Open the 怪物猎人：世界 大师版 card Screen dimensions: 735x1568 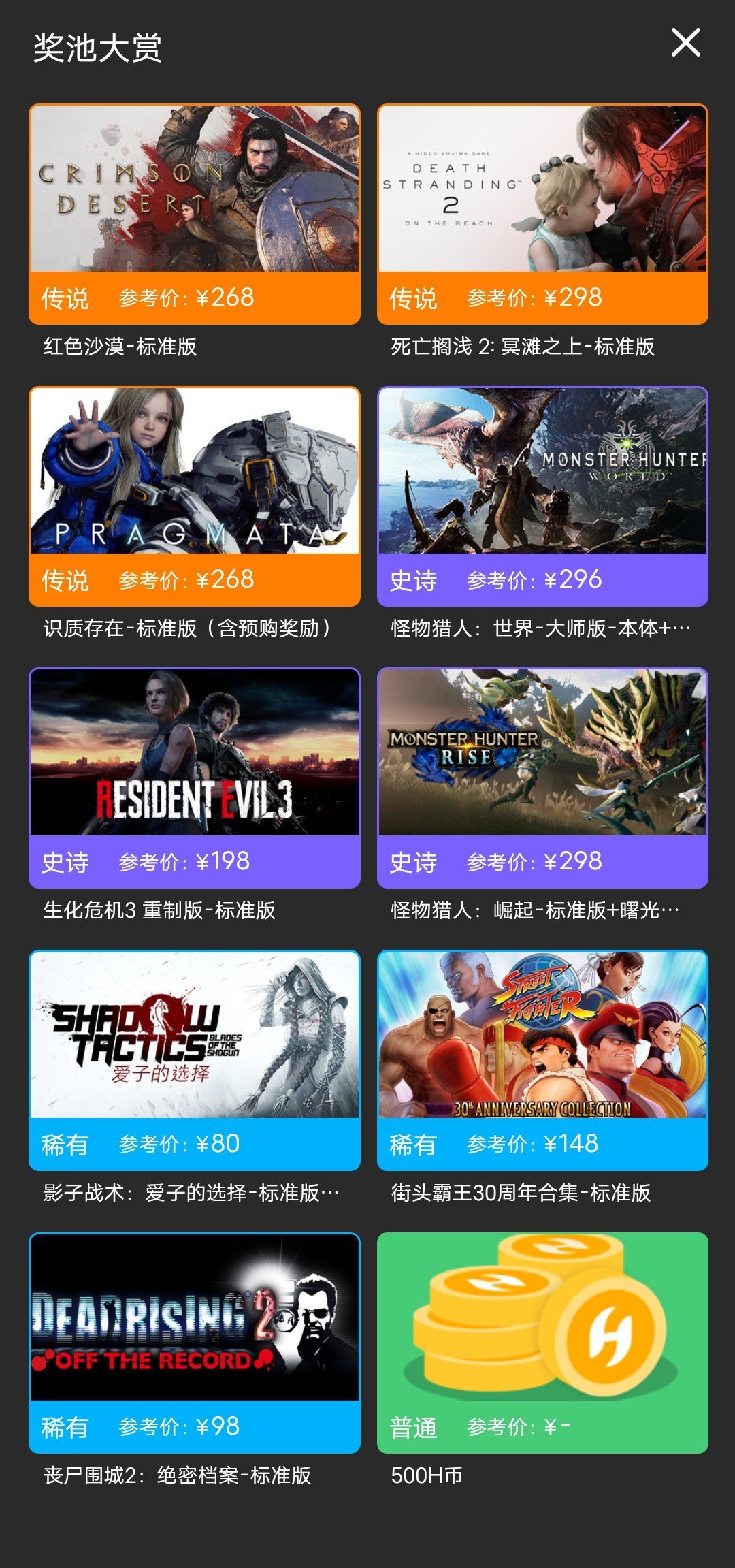(542, 496)
